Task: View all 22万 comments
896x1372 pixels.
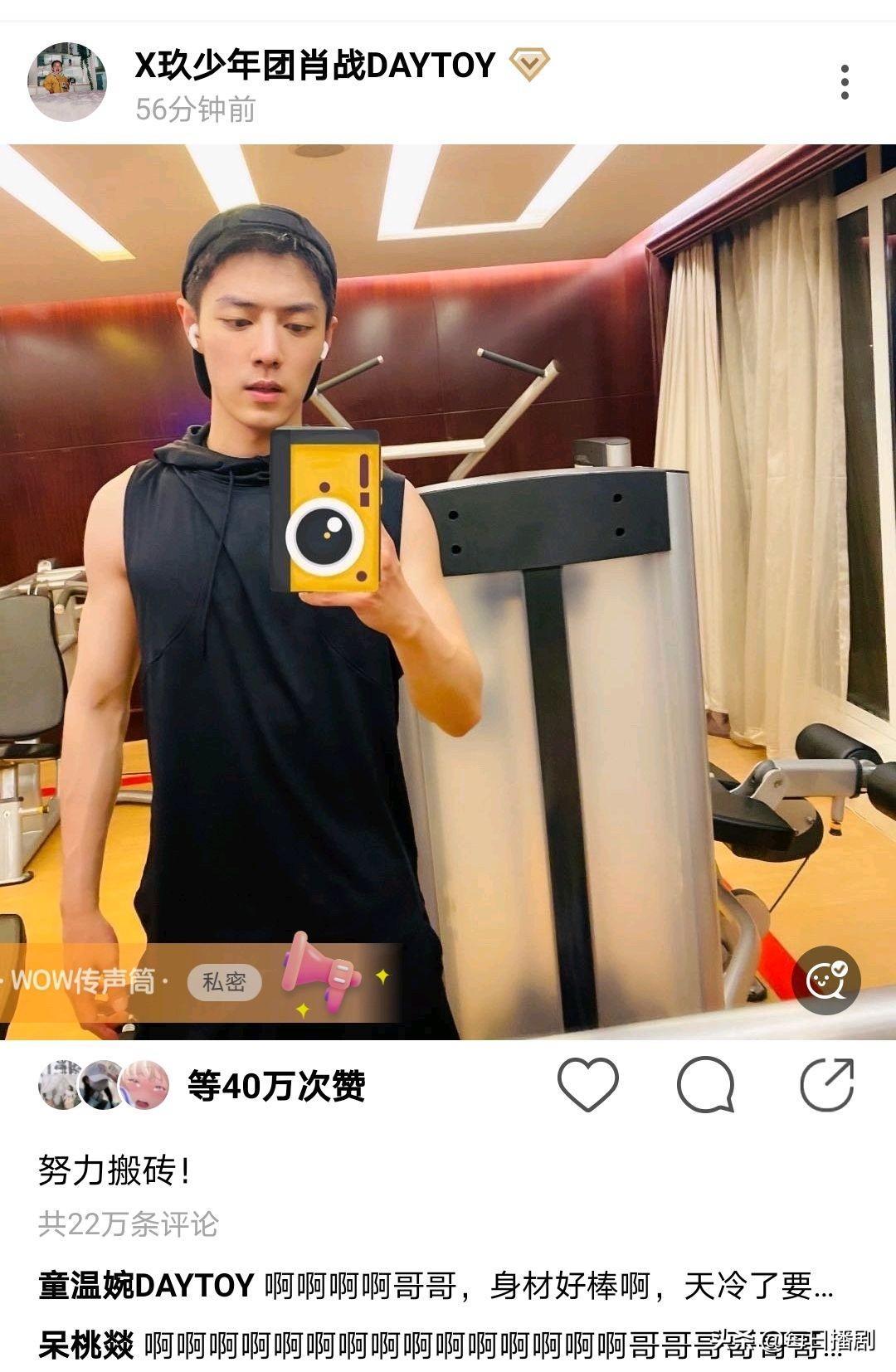Action: click(129, 1224)
